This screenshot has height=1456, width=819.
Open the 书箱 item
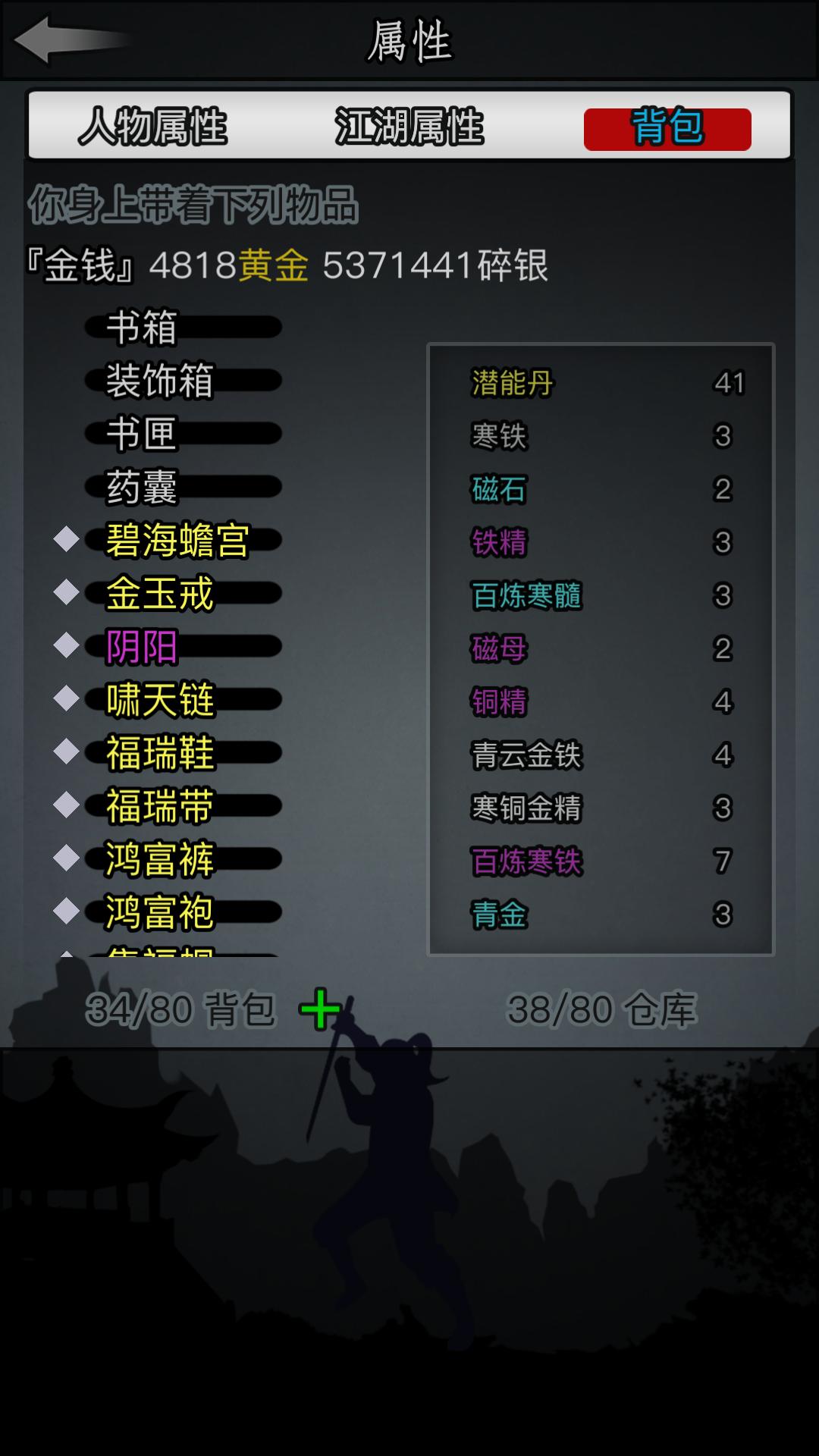tap(182, 328)
